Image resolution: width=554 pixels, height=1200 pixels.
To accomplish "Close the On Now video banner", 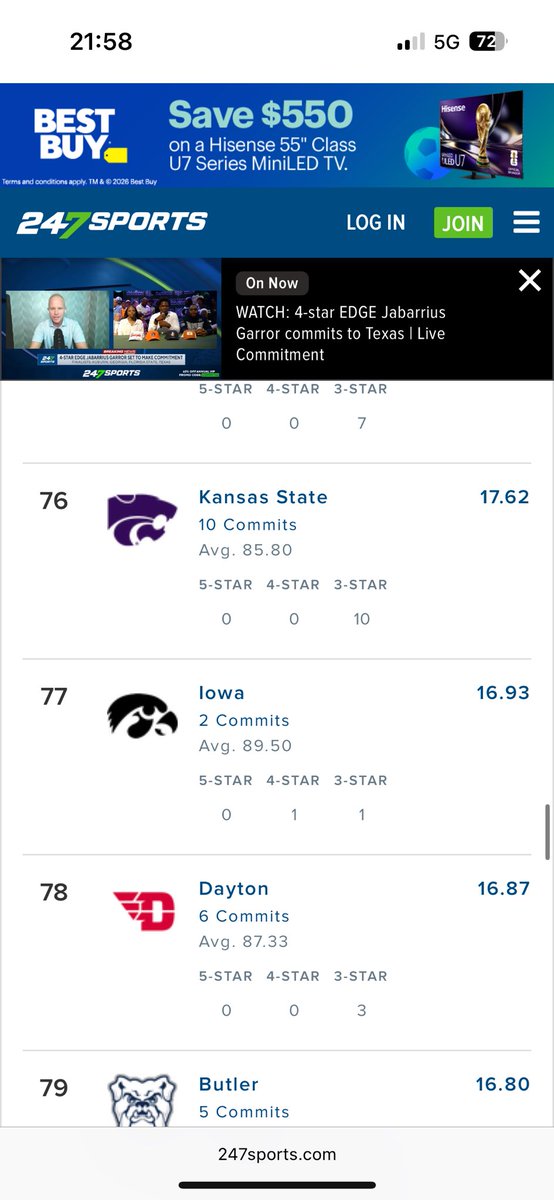I will [530, 281].
